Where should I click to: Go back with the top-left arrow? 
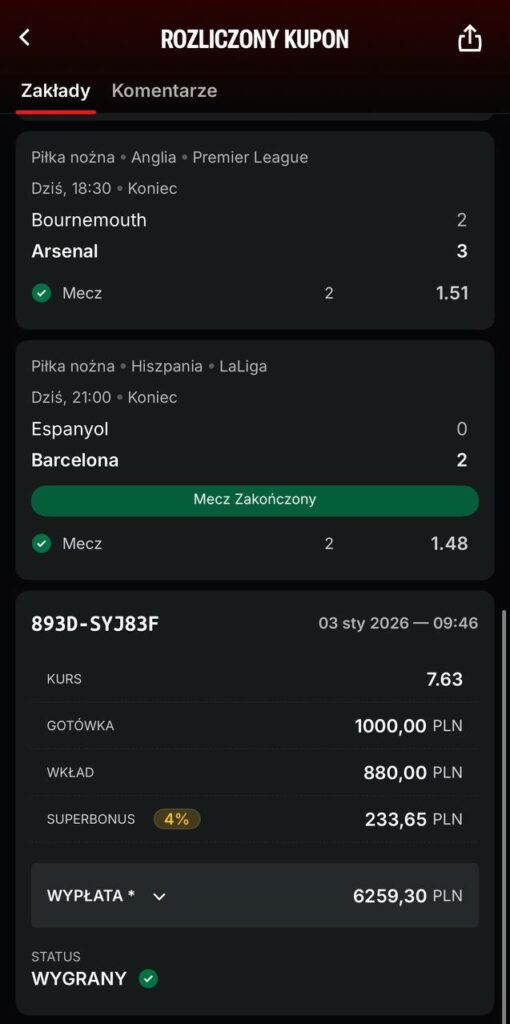point(25,38)
